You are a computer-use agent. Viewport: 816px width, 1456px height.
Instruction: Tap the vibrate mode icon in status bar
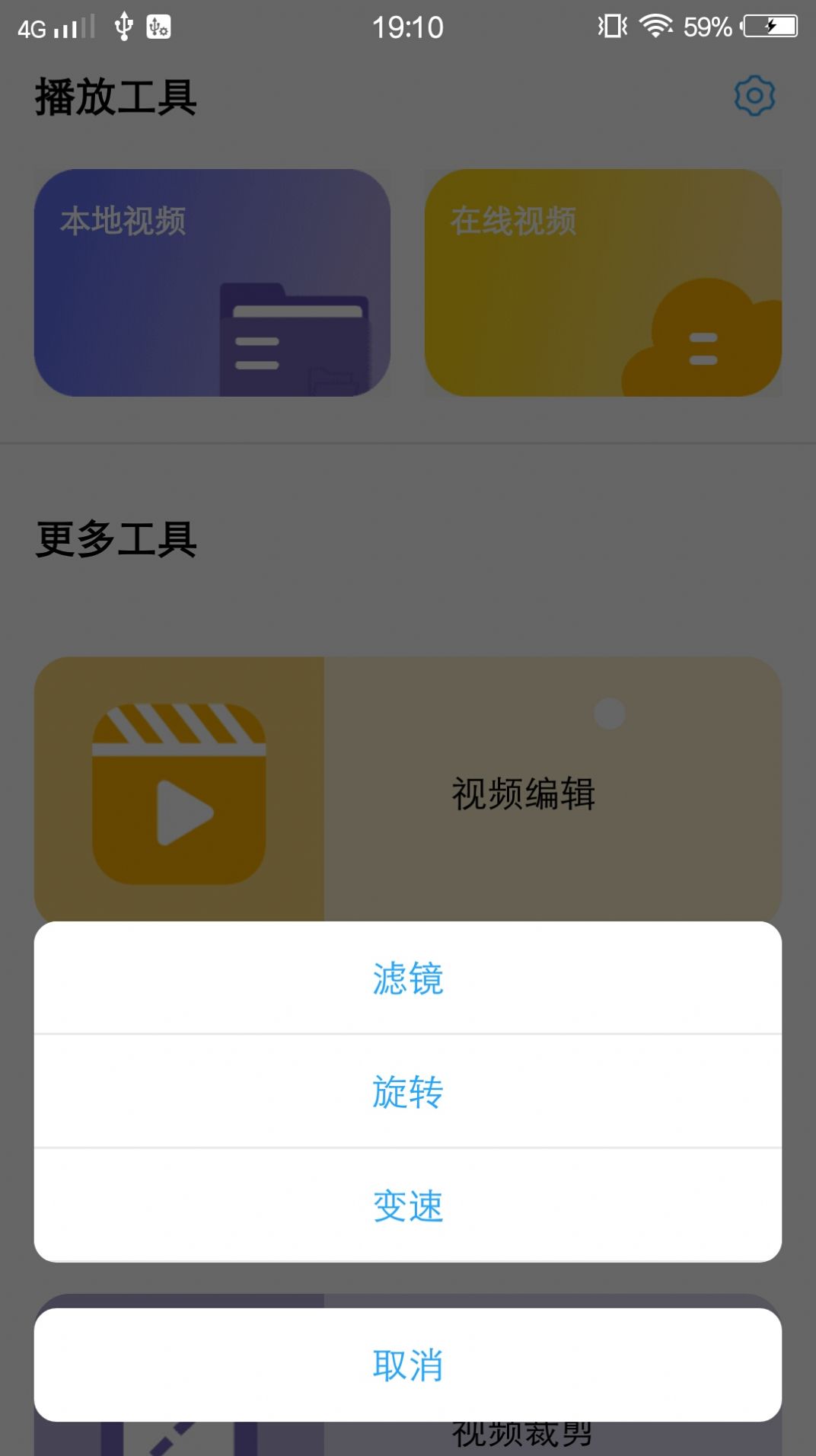pos(614,25)
